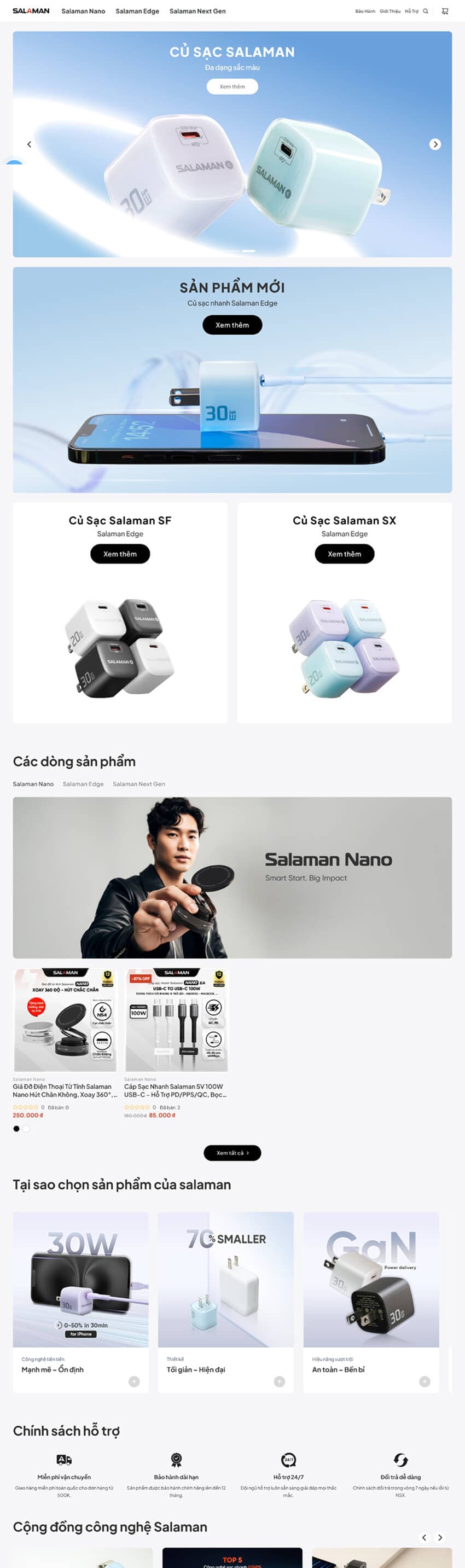Open Salaman Edge menu in the header

(x=137, y=11)
